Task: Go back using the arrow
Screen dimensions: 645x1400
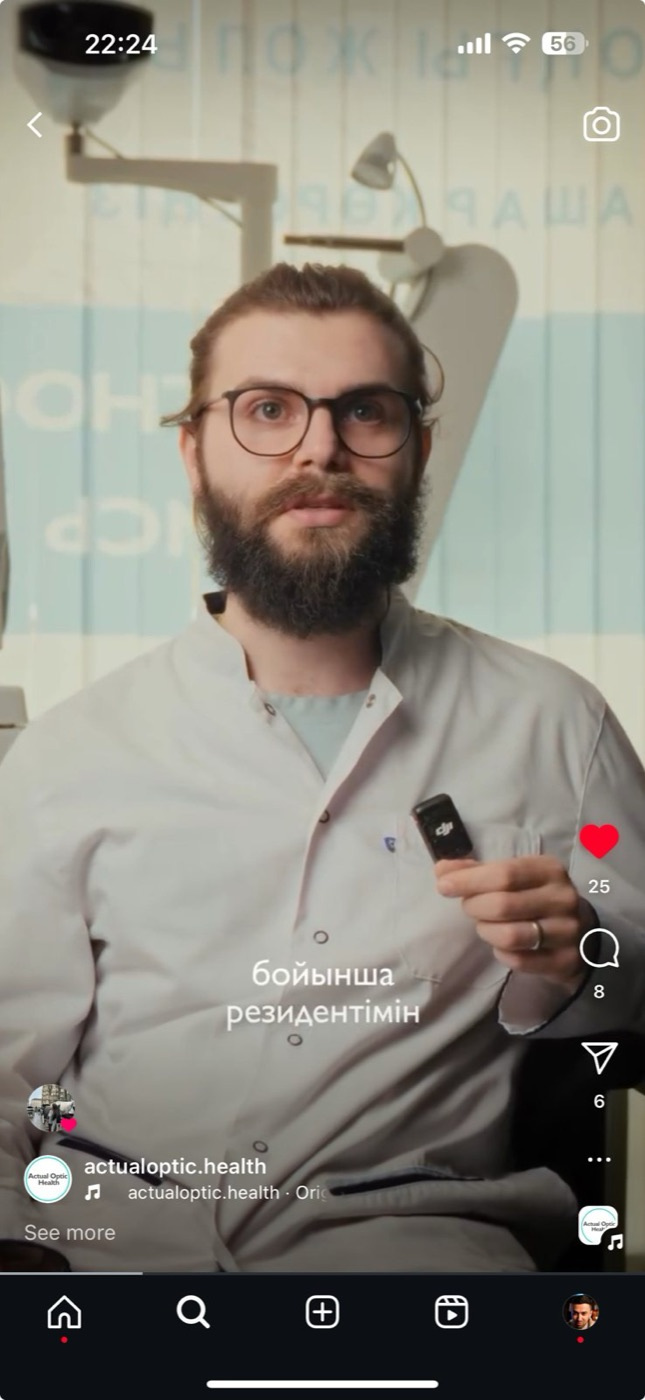Action: point(35,125)
